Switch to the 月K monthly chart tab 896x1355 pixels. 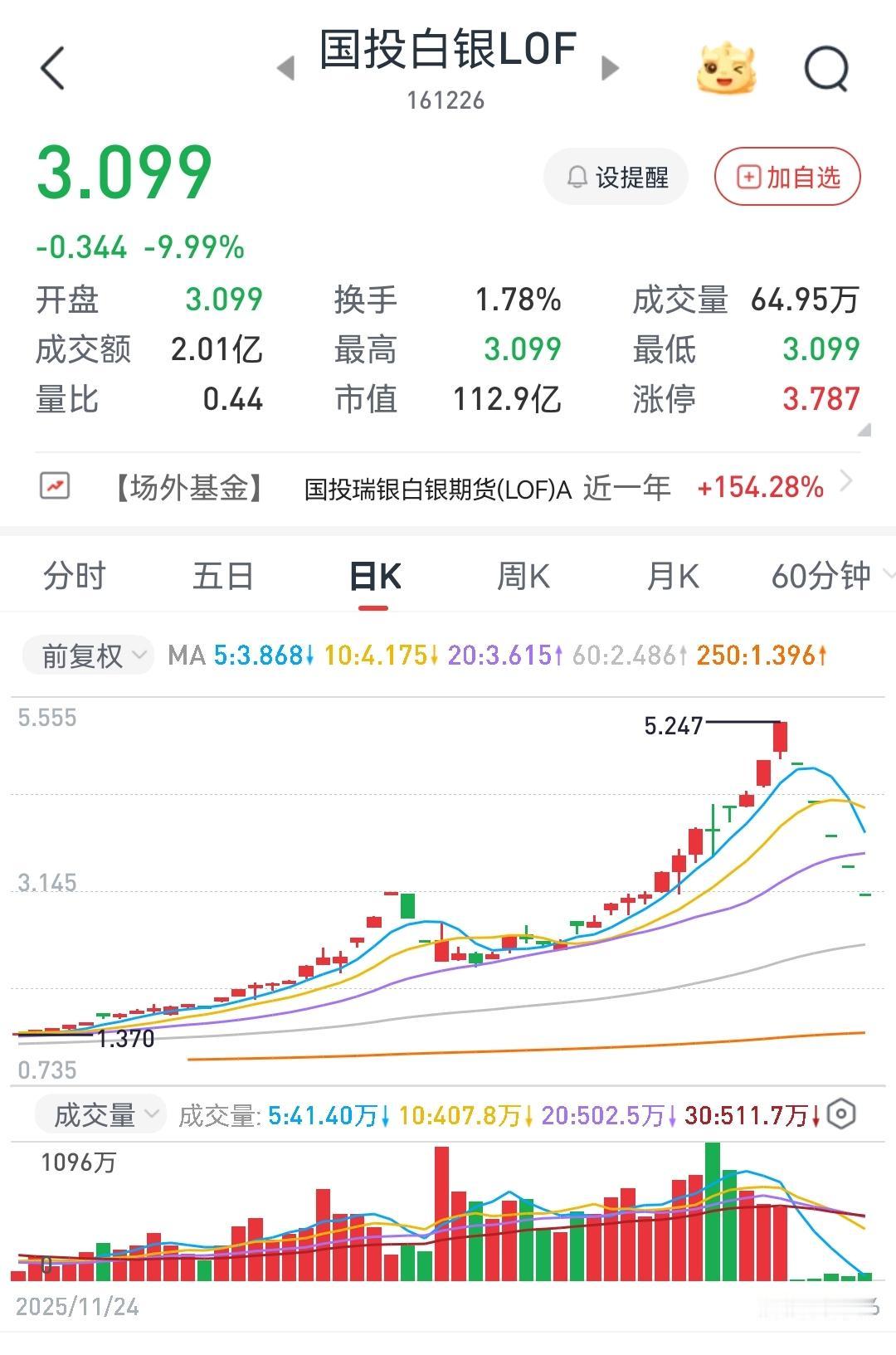(x=672, y=575)
